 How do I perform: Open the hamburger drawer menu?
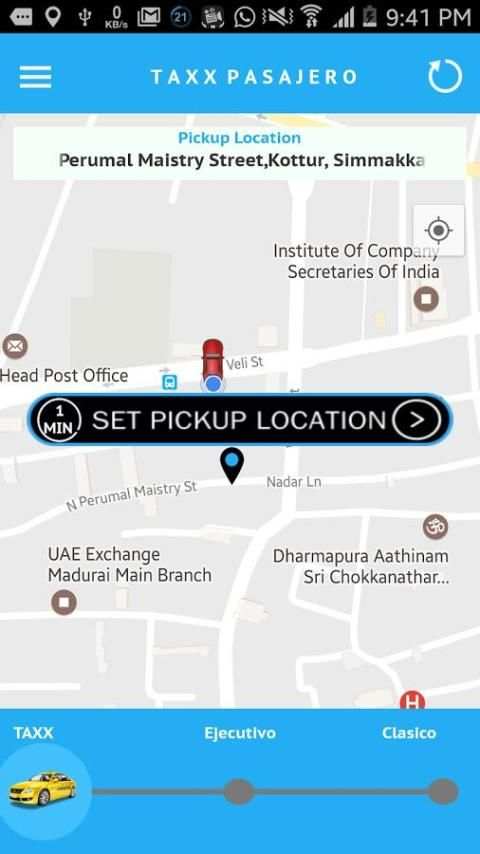(35, 77)
